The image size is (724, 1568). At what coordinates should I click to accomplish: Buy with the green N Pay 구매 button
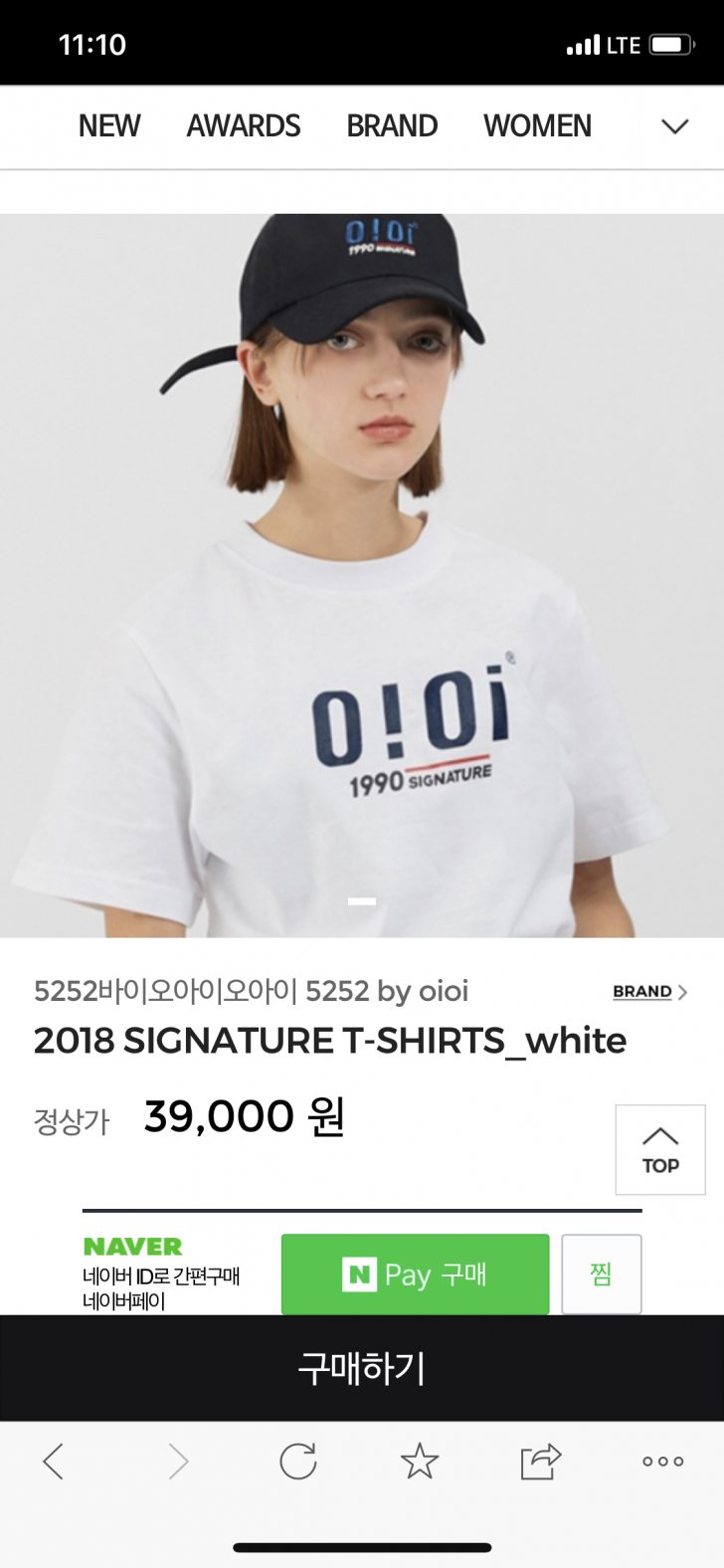415,1274
